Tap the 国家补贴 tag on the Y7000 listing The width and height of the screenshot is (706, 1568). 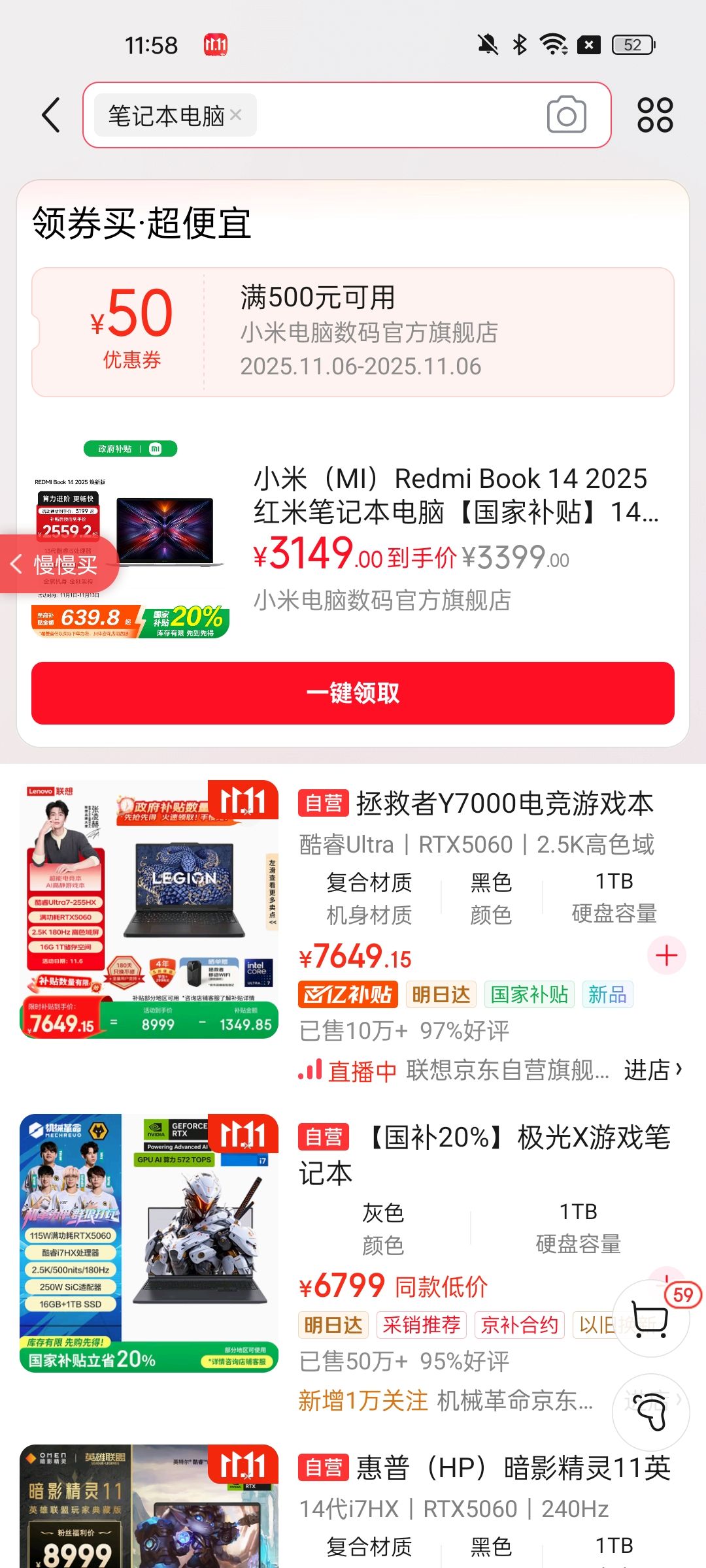click(x=531, y=994)
